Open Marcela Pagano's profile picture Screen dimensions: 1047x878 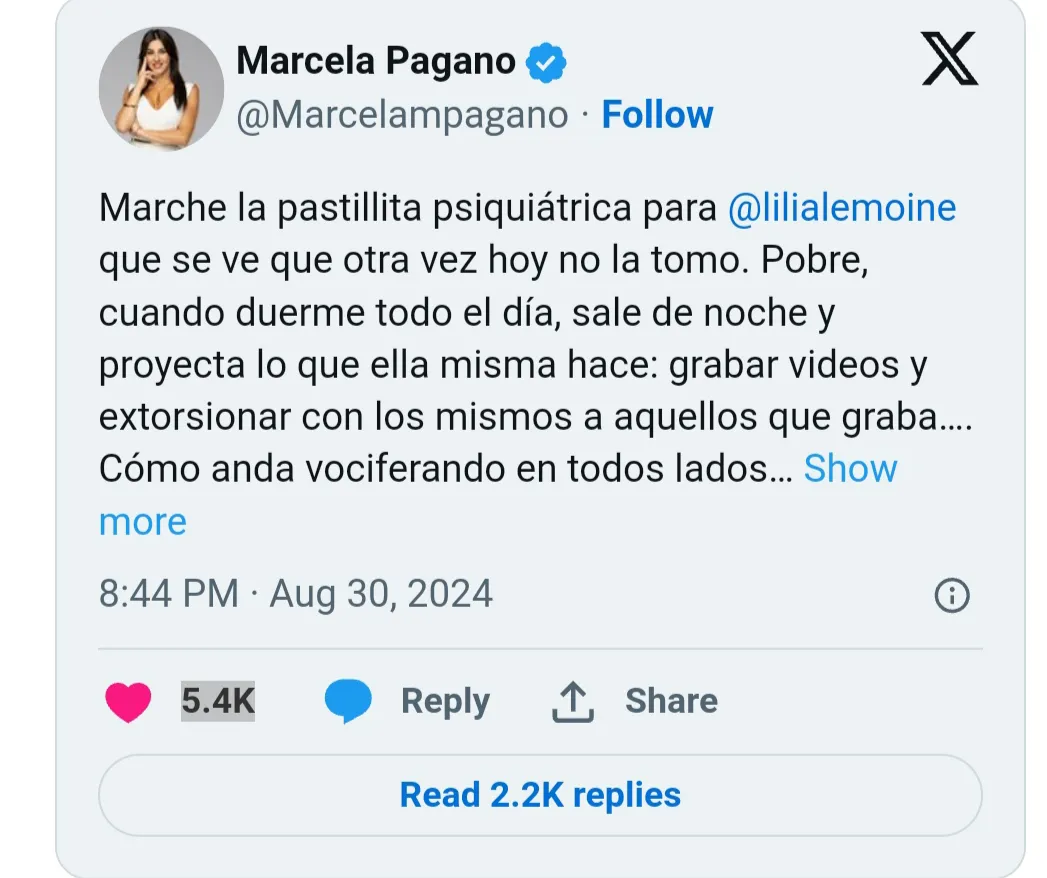[x=161, y=89]
